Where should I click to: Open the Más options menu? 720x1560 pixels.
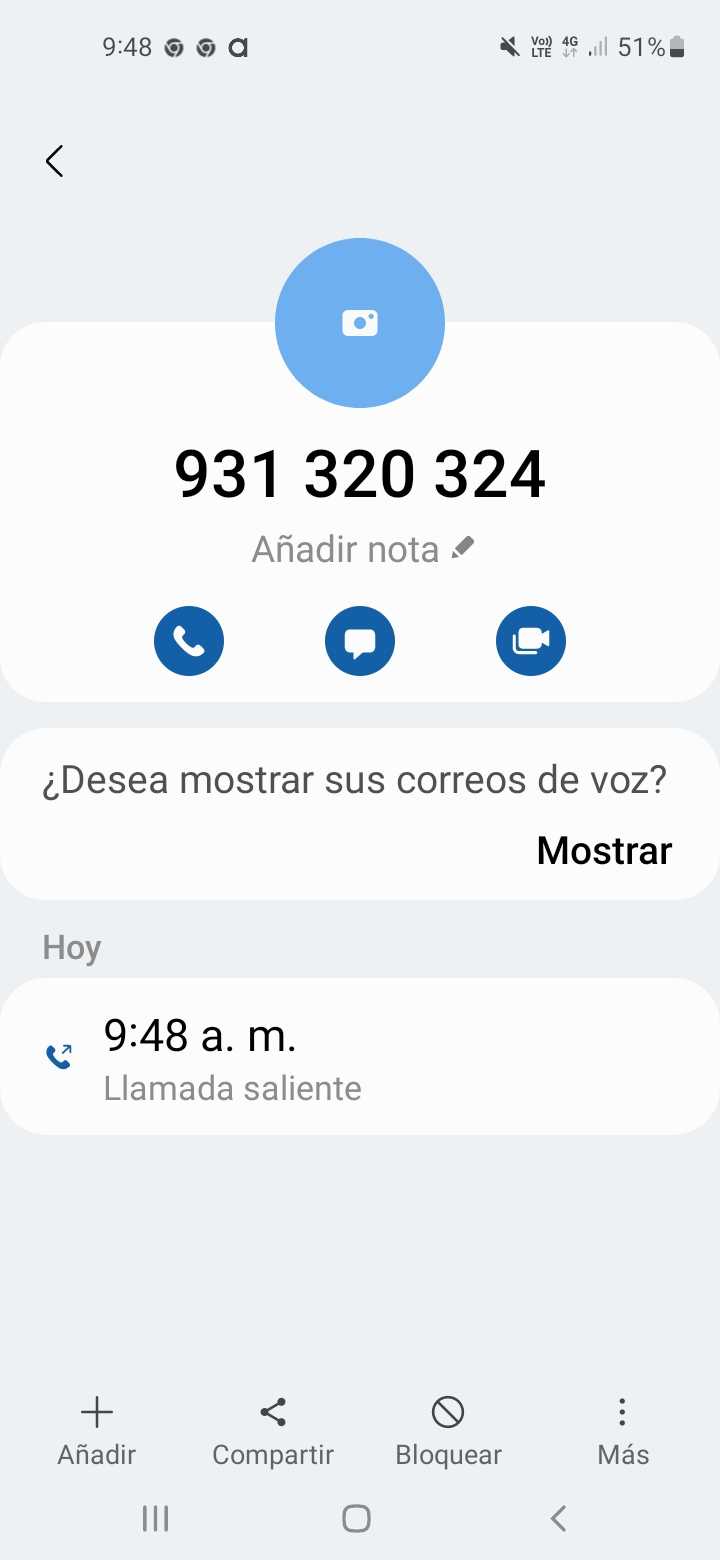click(623, 1431)
